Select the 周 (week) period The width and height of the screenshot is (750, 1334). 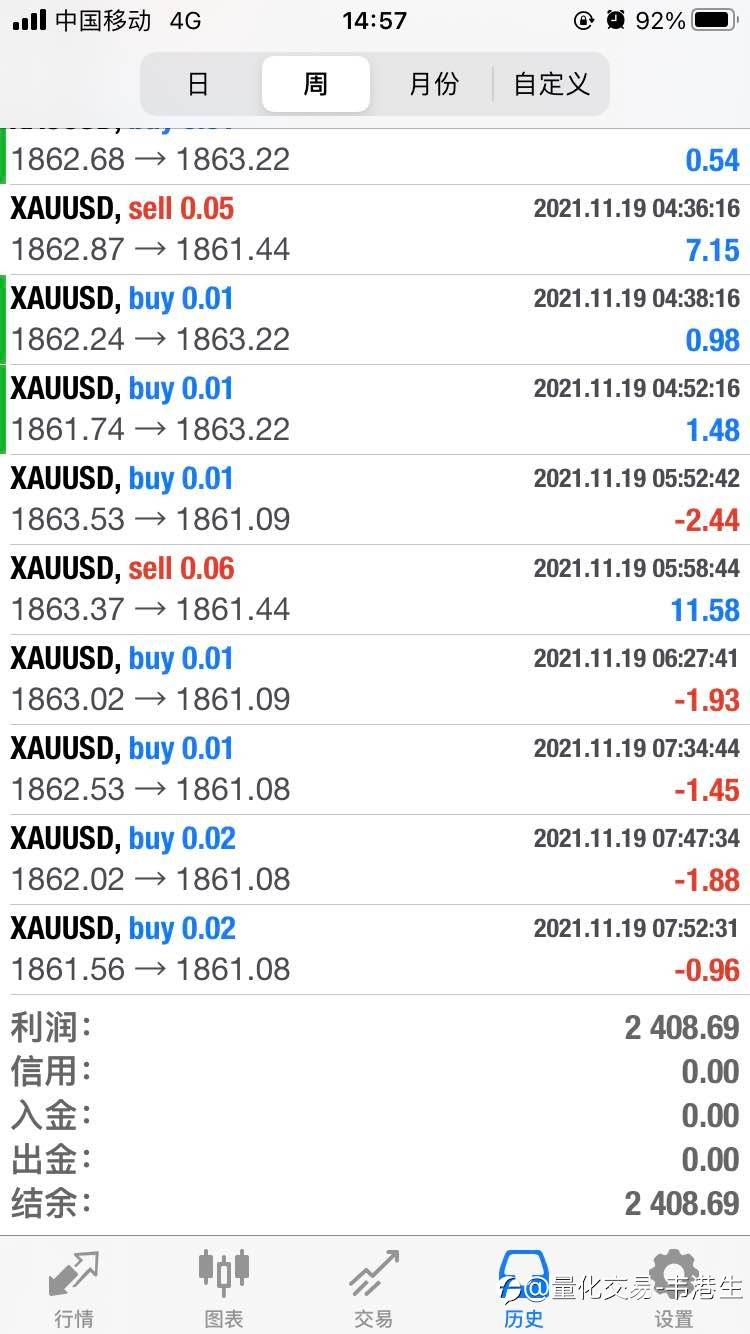pyautogui.click(x=316, y=84)
